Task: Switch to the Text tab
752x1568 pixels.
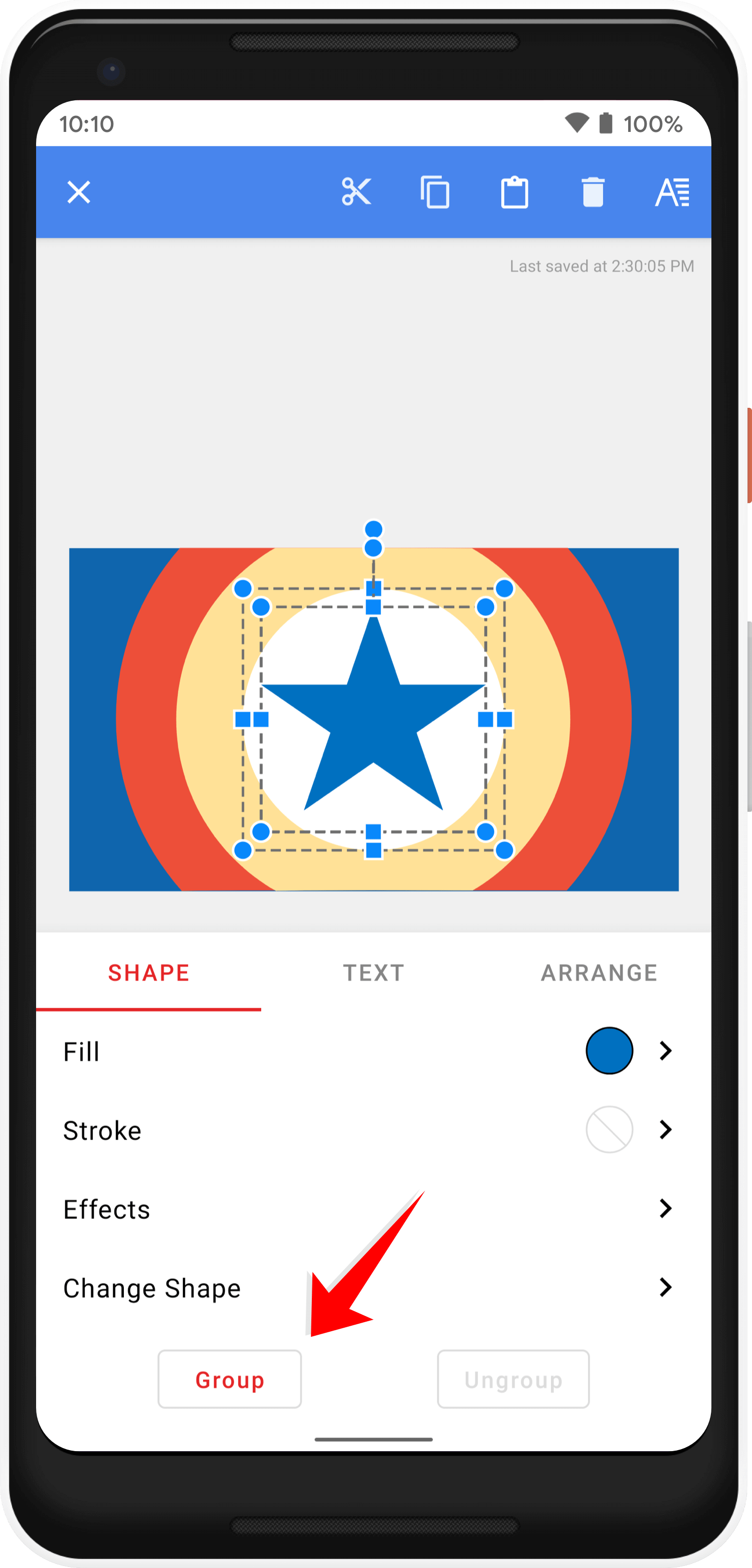Action: pyautogui.click(x=373, y=973)
